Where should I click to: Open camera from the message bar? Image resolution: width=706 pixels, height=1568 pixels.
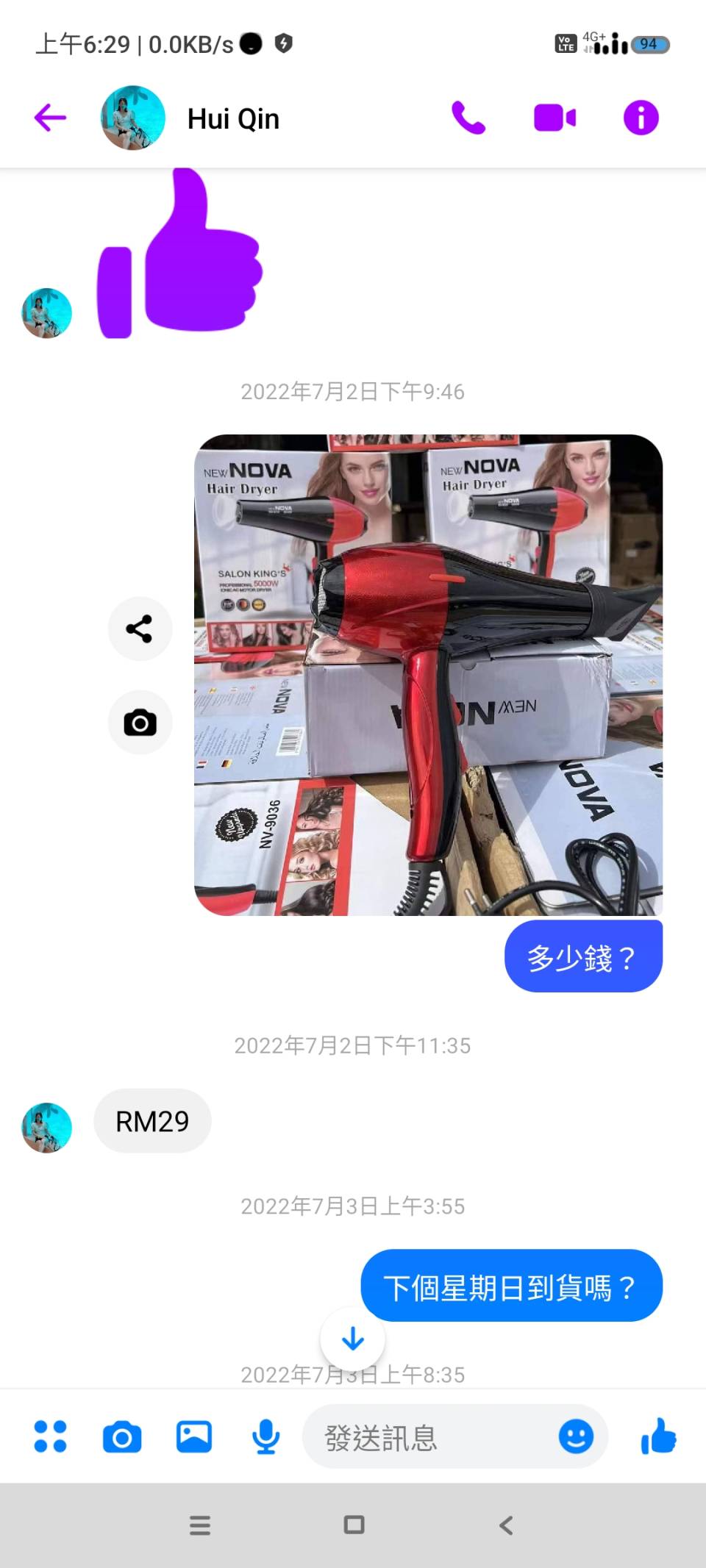(122, 1436)
